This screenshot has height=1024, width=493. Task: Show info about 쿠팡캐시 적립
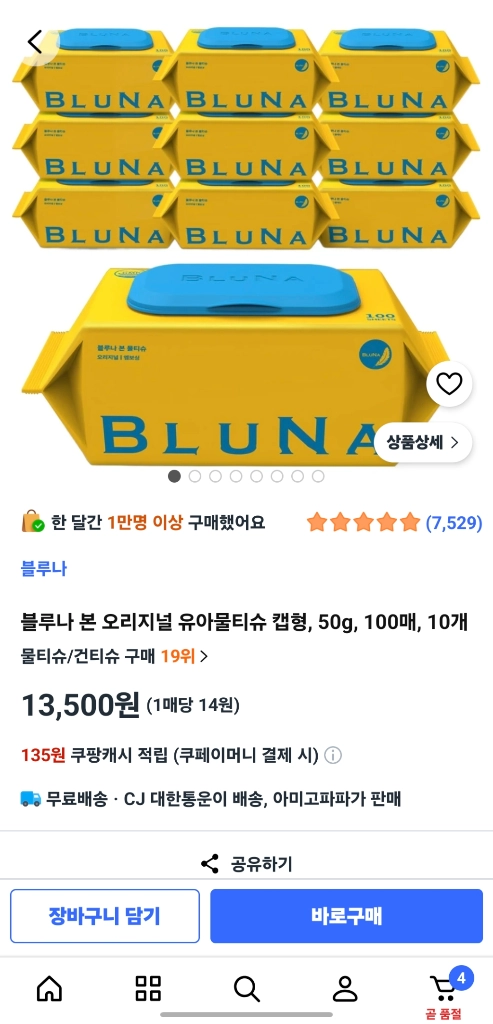(333, 756)
